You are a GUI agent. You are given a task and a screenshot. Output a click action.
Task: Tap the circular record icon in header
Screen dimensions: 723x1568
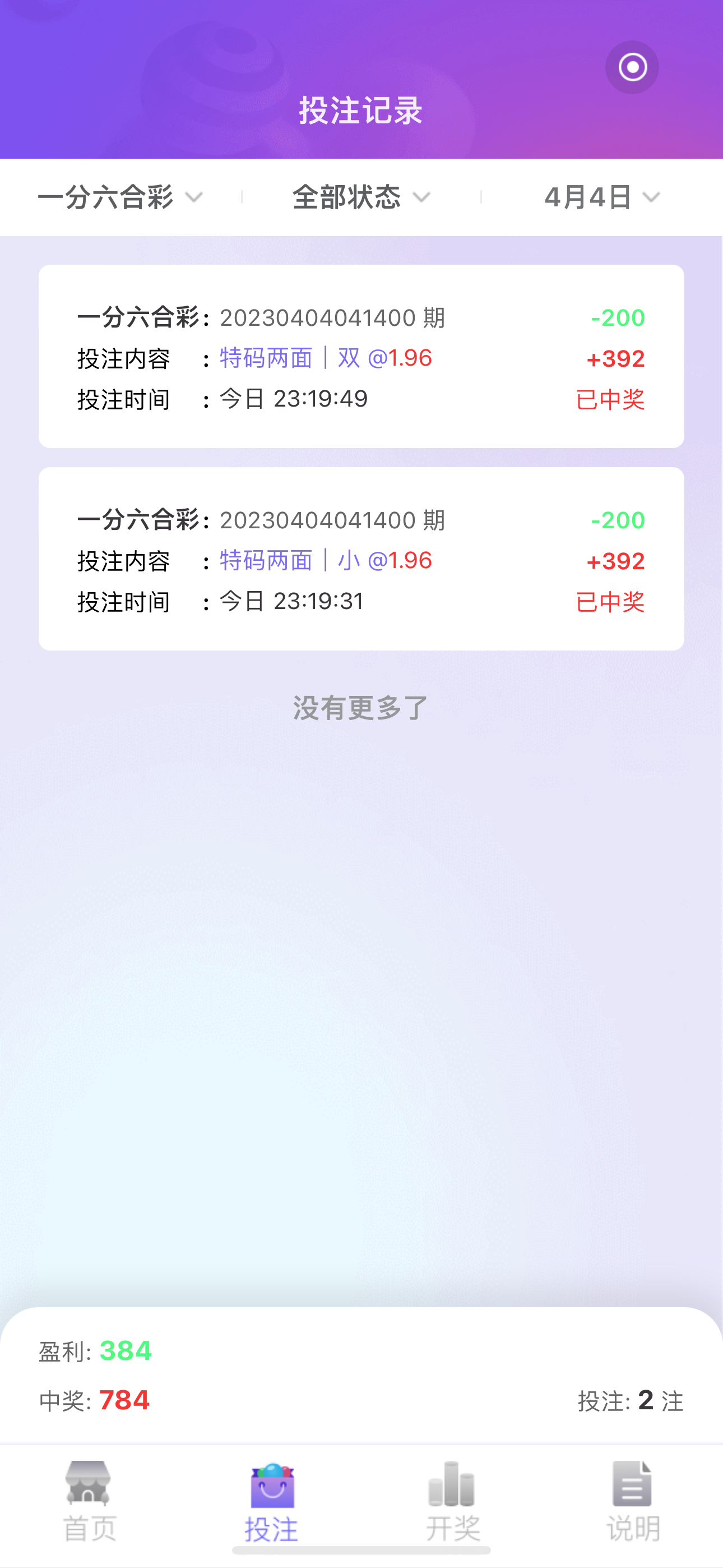click(x=632, y=67)
